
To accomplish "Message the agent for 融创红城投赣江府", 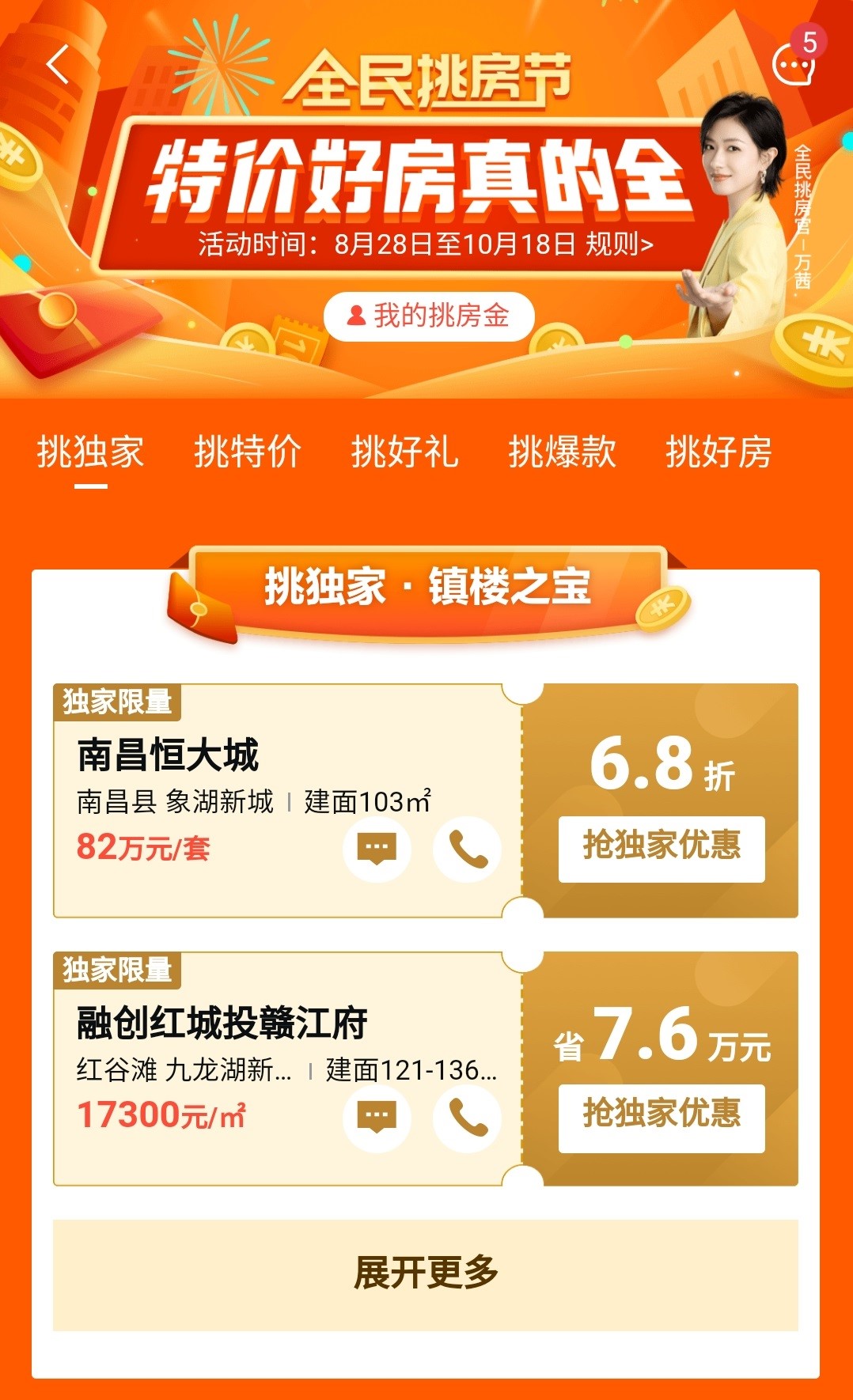I will coord(377,1118).
